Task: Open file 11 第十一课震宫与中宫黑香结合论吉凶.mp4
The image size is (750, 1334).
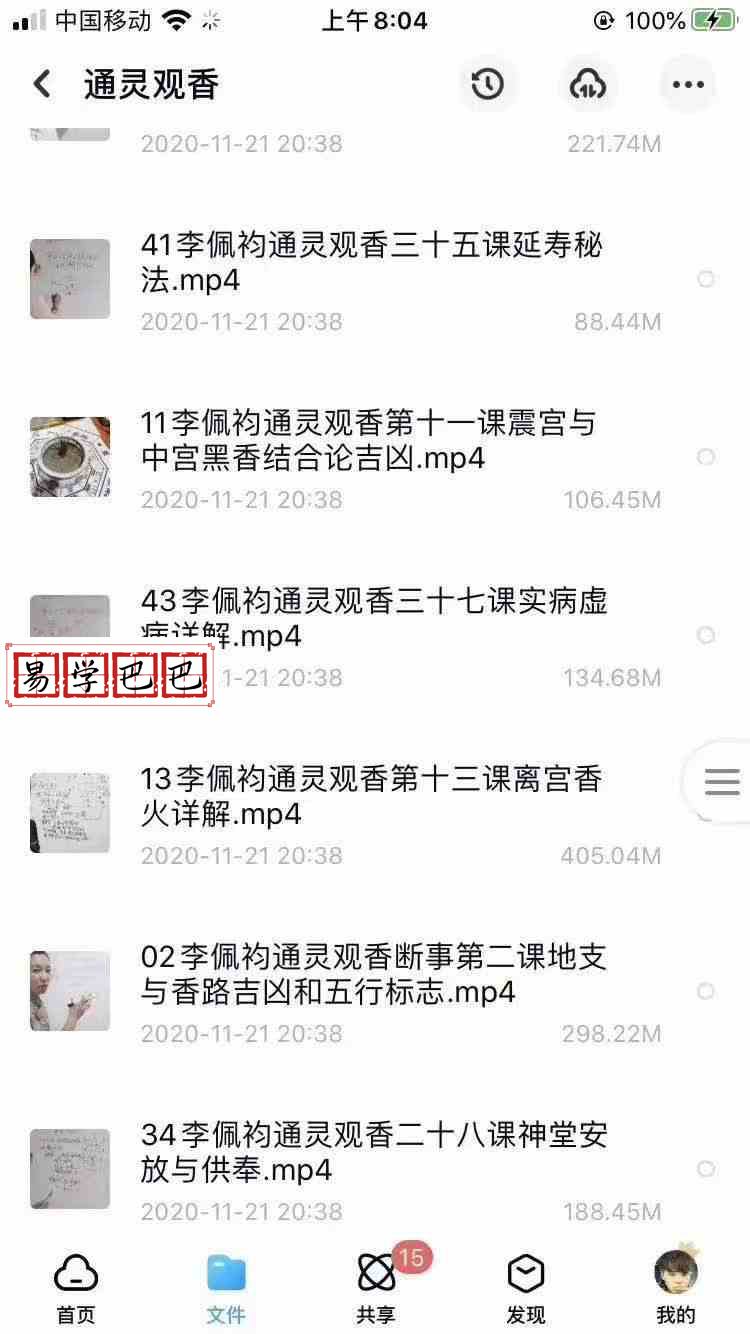Action: 370,440
